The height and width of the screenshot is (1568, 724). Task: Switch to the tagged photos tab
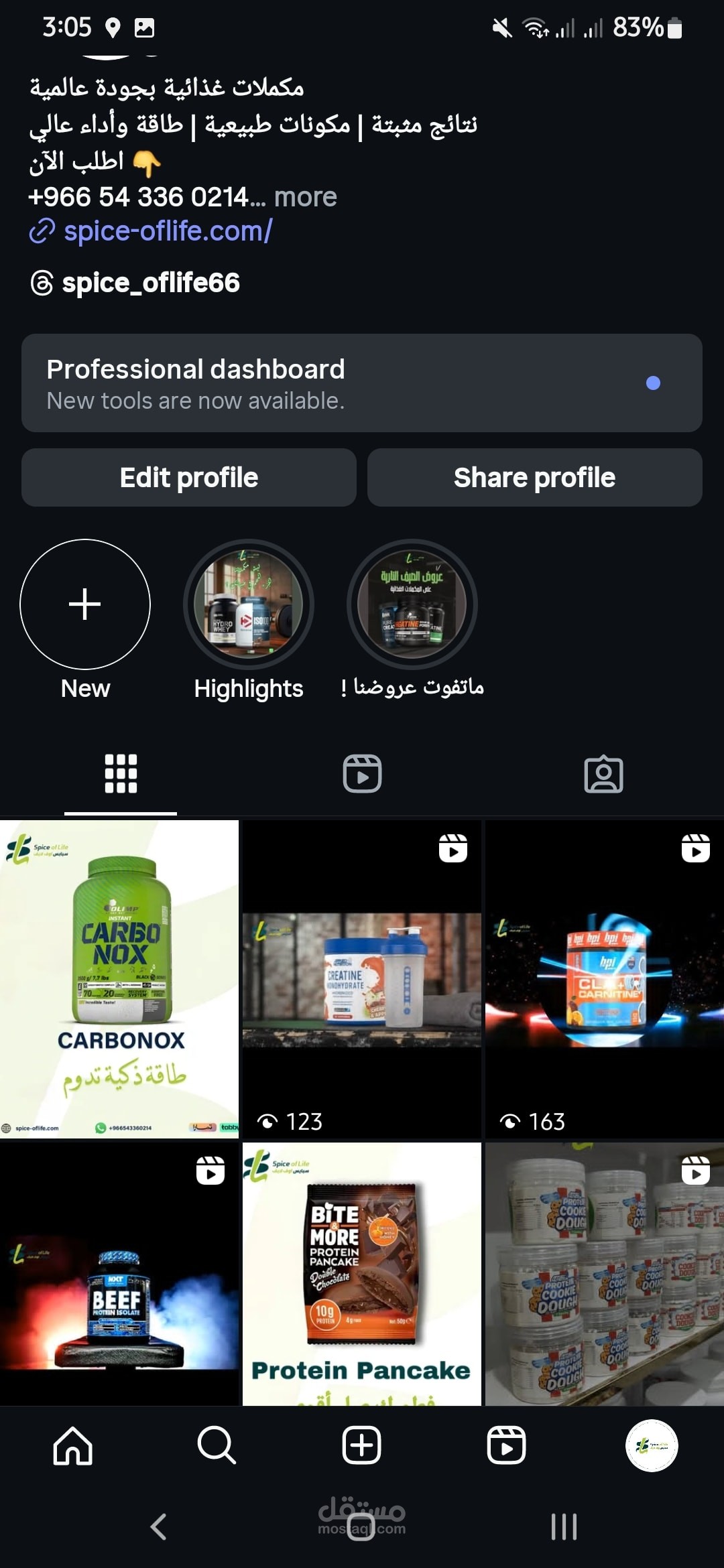(x=603, y=774)
